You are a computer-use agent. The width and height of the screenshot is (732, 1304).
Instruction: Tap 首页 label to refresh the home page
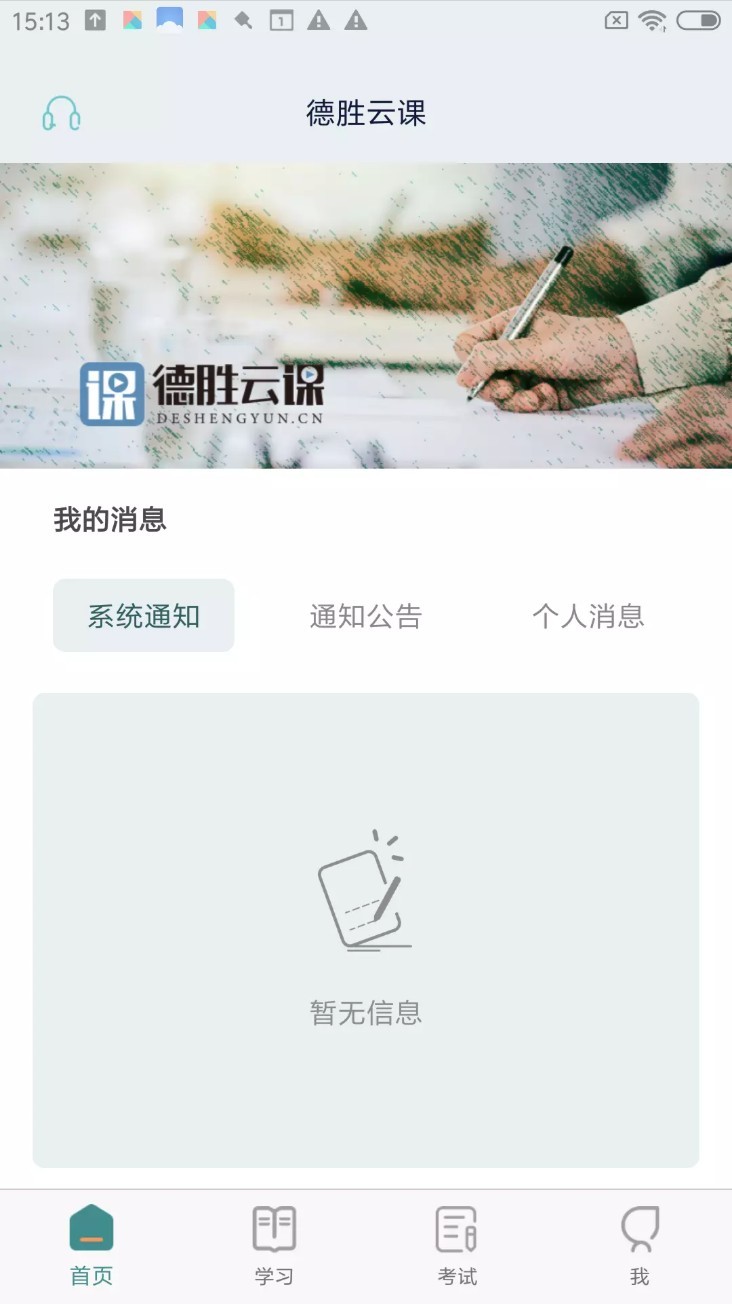pyautogui.click(x=91, y=1275)
